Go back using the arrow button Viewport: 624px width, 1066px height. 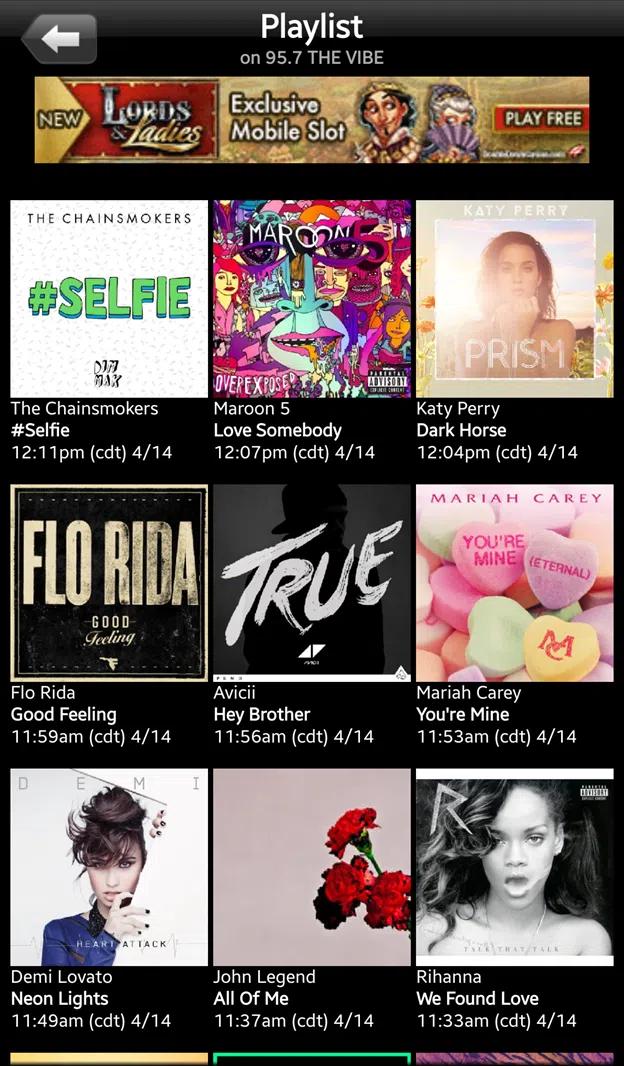tap(59, 39)
